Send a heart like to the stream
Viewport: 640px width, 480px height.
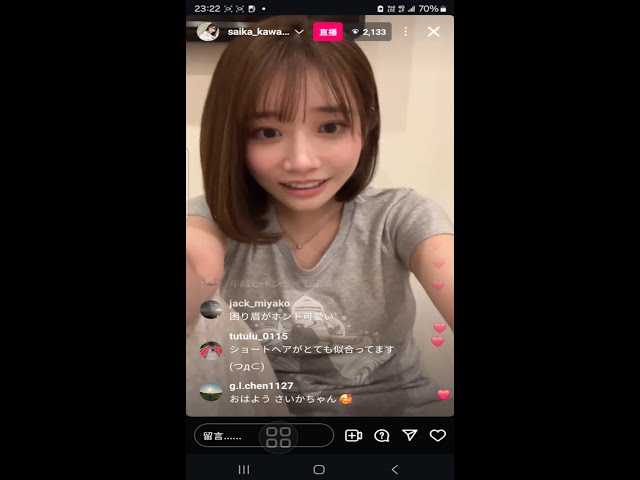(437, 436)
